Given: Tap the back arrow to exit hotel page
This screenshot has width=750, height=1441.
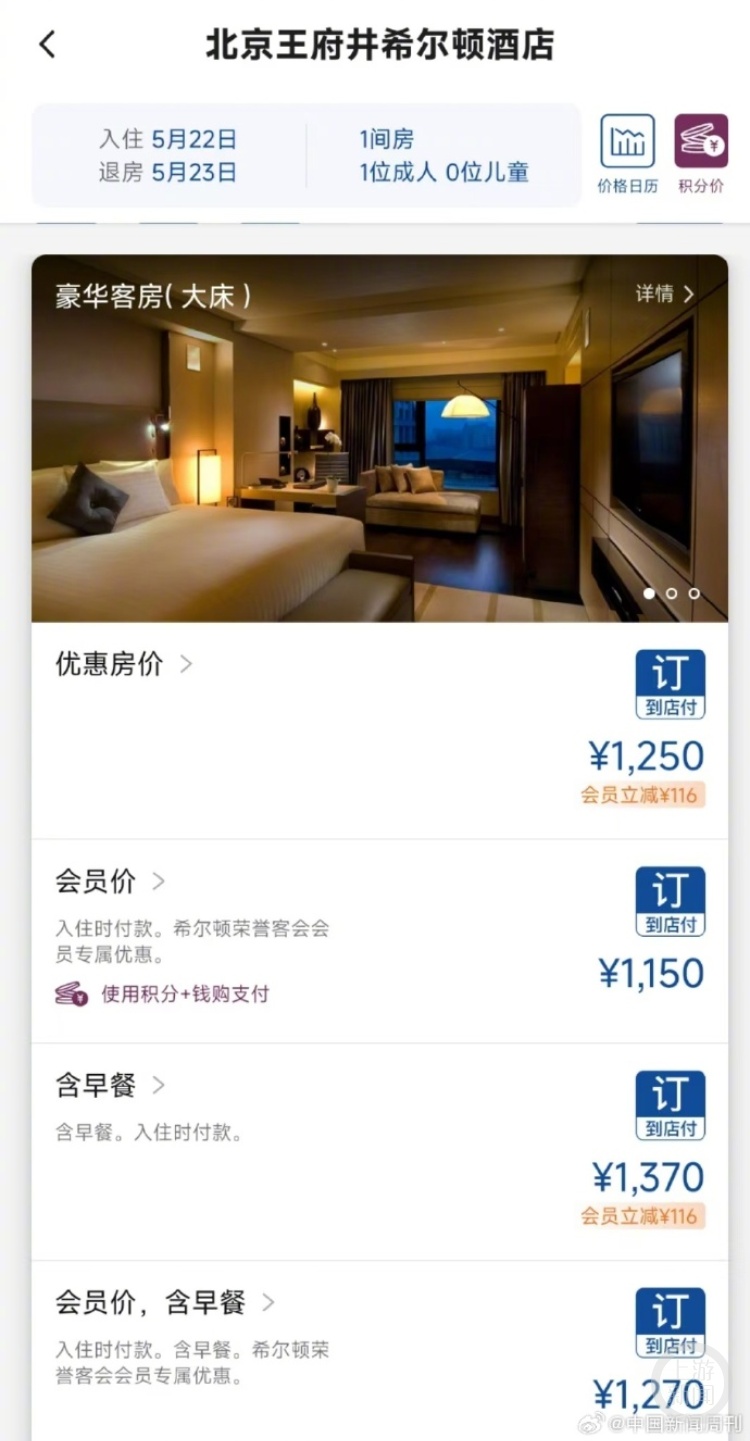Looking at the screenshot, I should pos(48,45).
